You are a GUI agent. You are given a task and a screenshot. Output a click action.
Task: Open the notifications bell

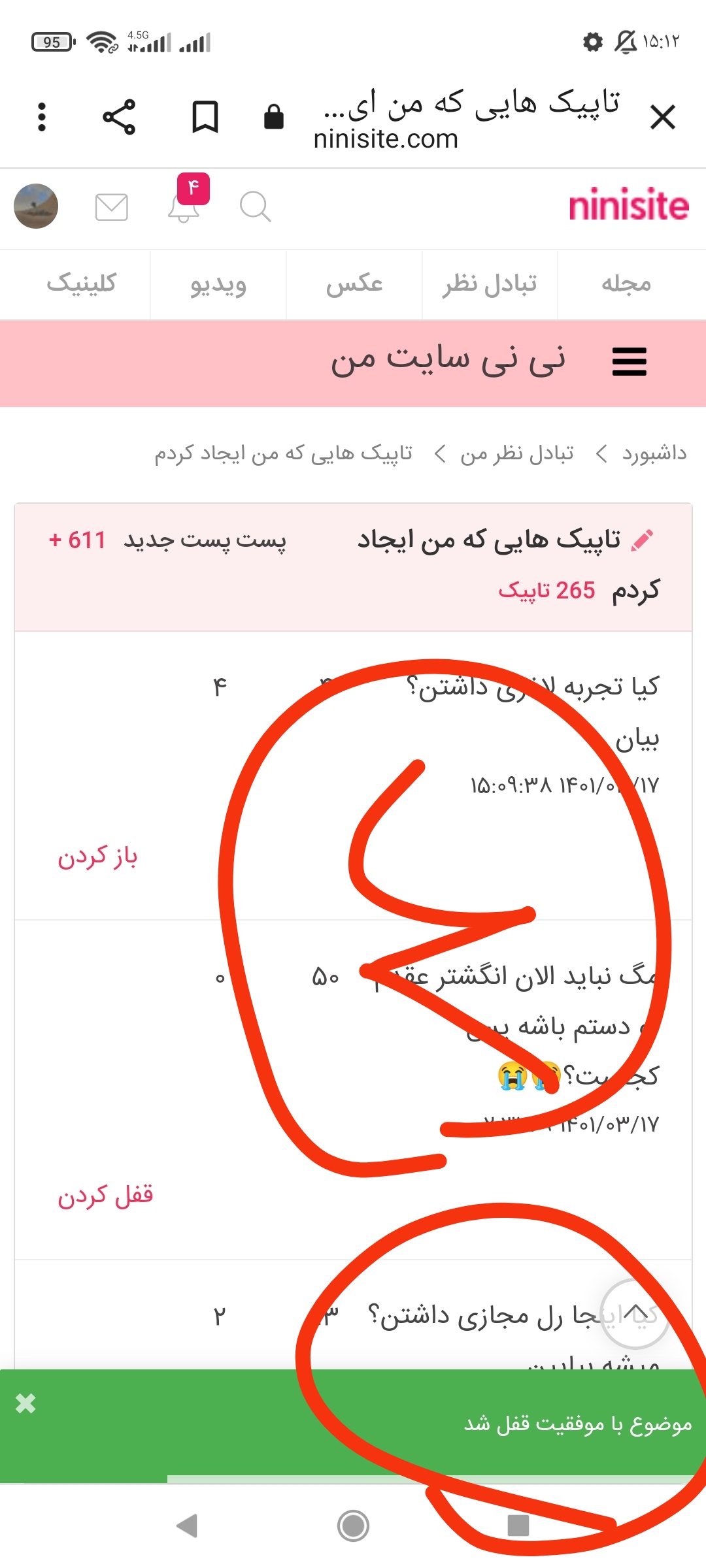[x=184, y=207]
